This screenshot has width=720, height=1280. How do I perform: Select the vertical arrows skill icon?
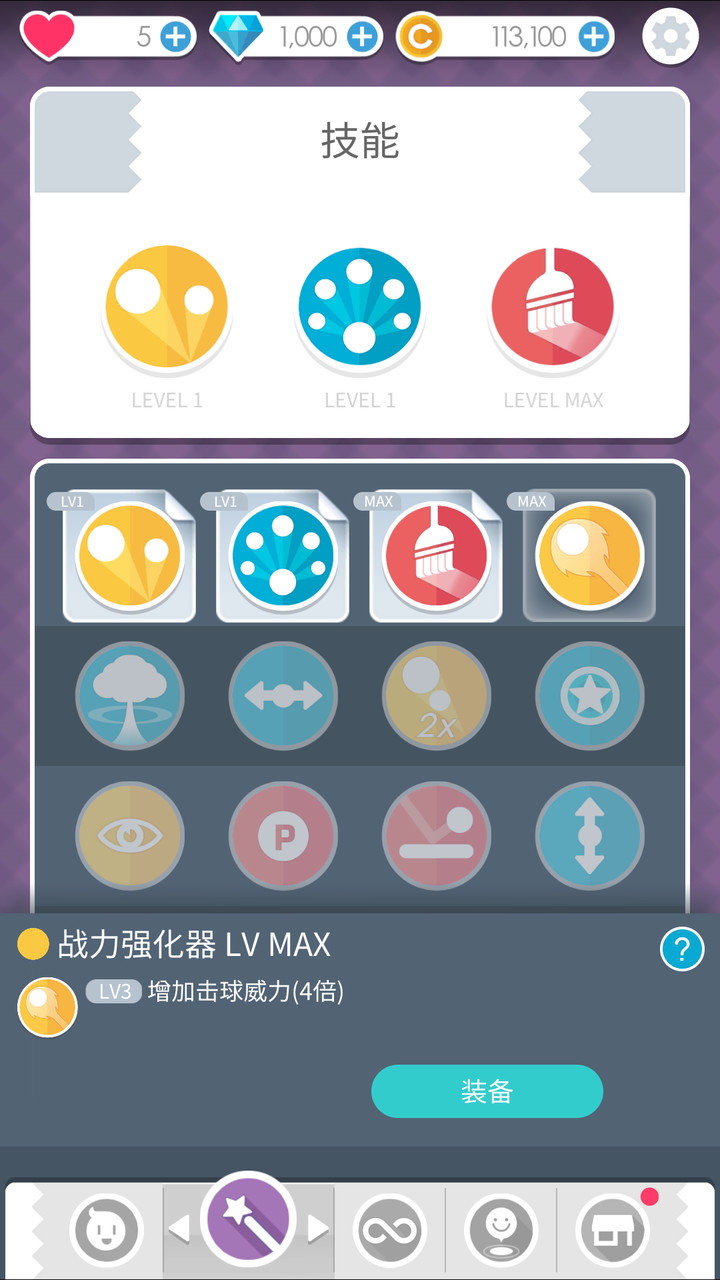point(589,836)
